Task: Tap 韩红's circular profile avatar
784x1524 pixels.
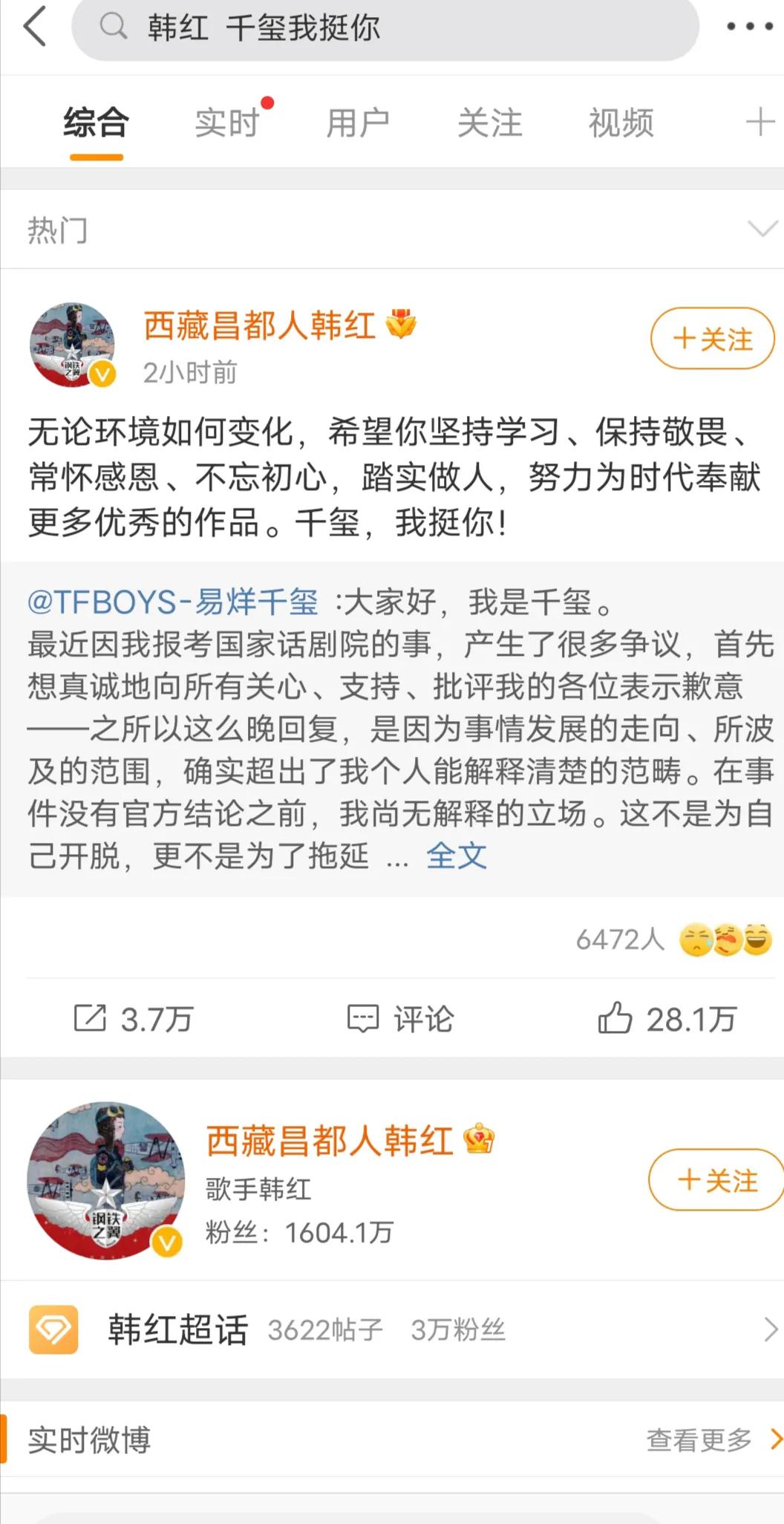Action: [74, 343]
